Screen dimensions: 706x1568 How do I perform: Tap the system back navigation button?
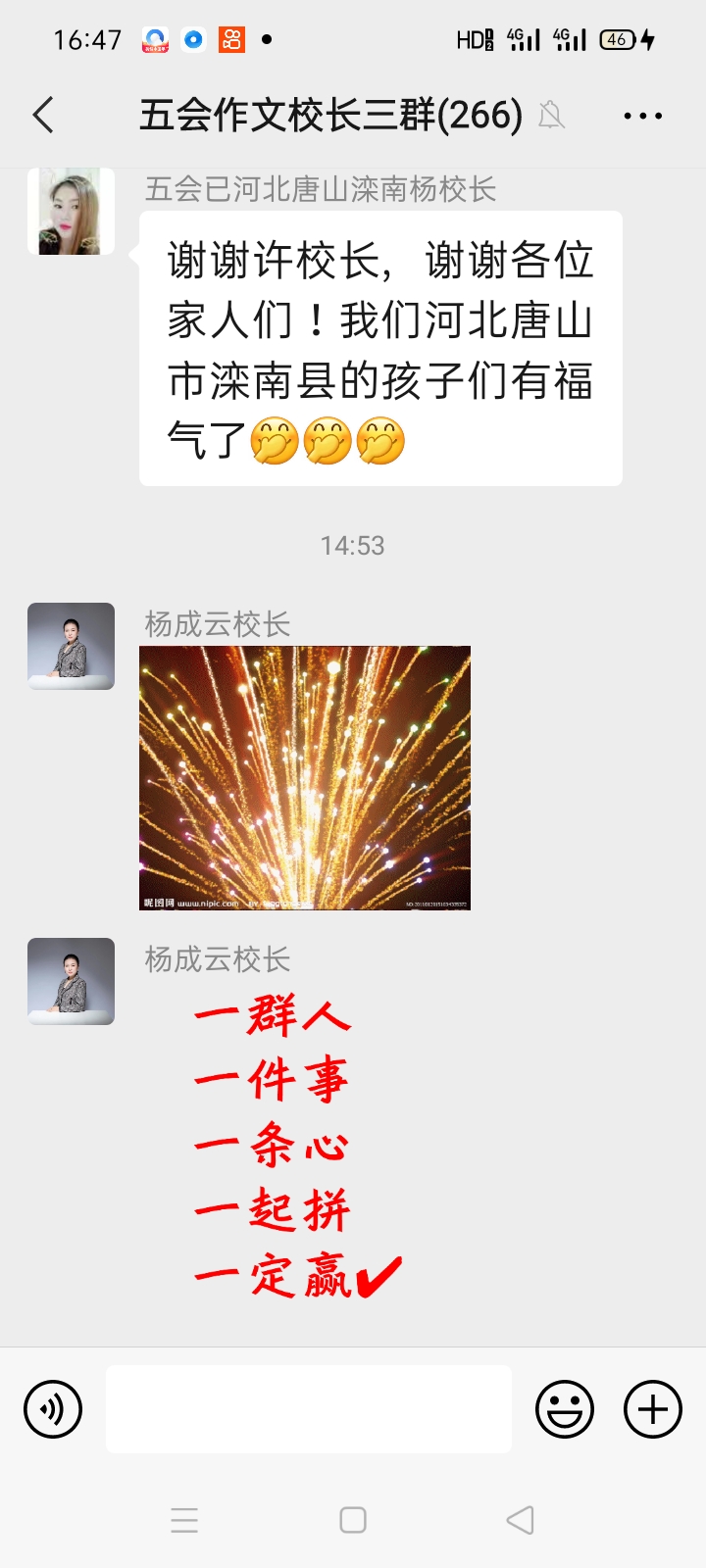520,1520
